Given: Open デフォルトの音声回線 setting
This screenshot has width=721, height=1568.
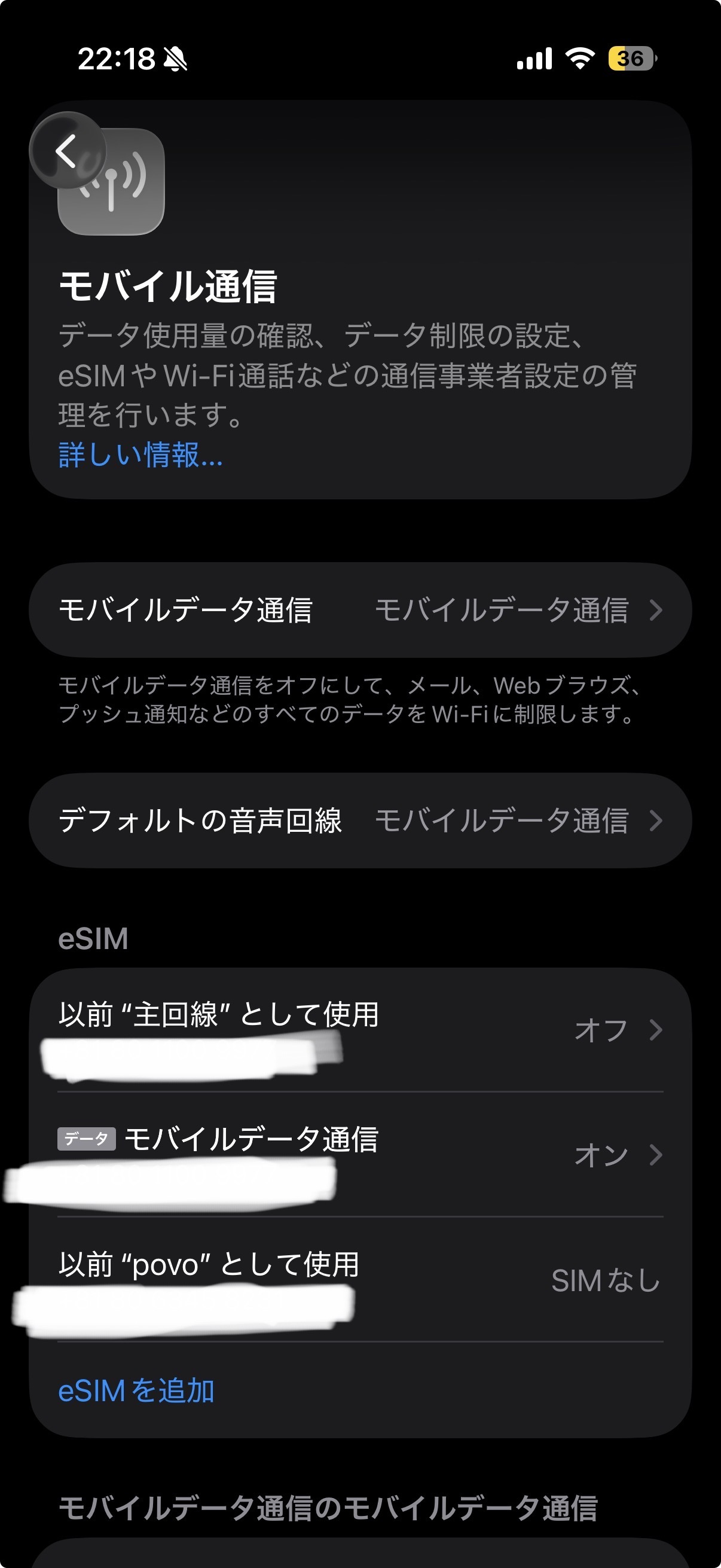Looking at the screenshot, I should [x=360, y=820].
